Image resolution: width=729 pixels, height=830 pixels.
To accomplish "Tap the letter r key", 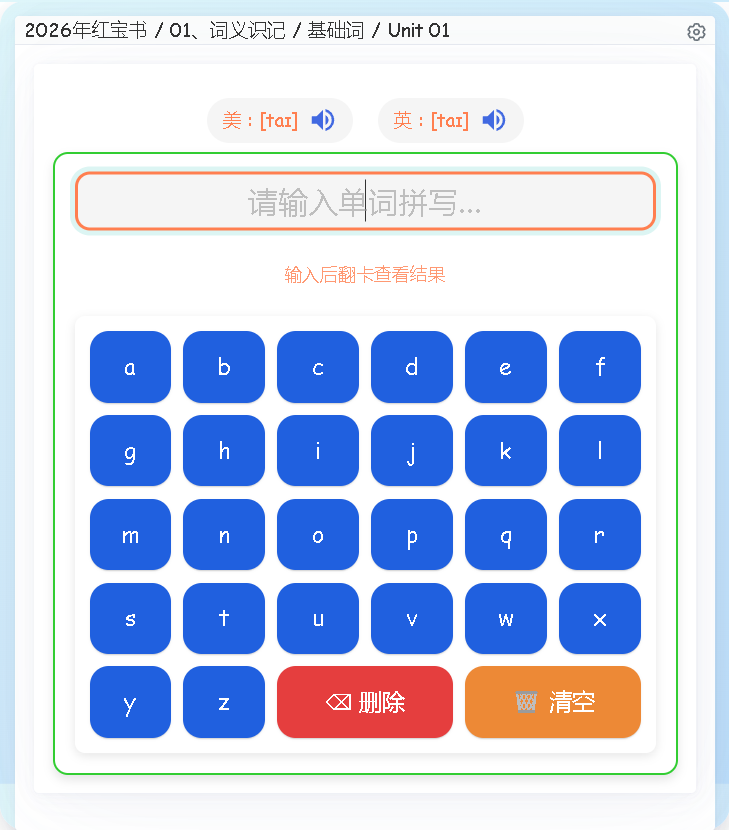I will (x=600, y=535).
